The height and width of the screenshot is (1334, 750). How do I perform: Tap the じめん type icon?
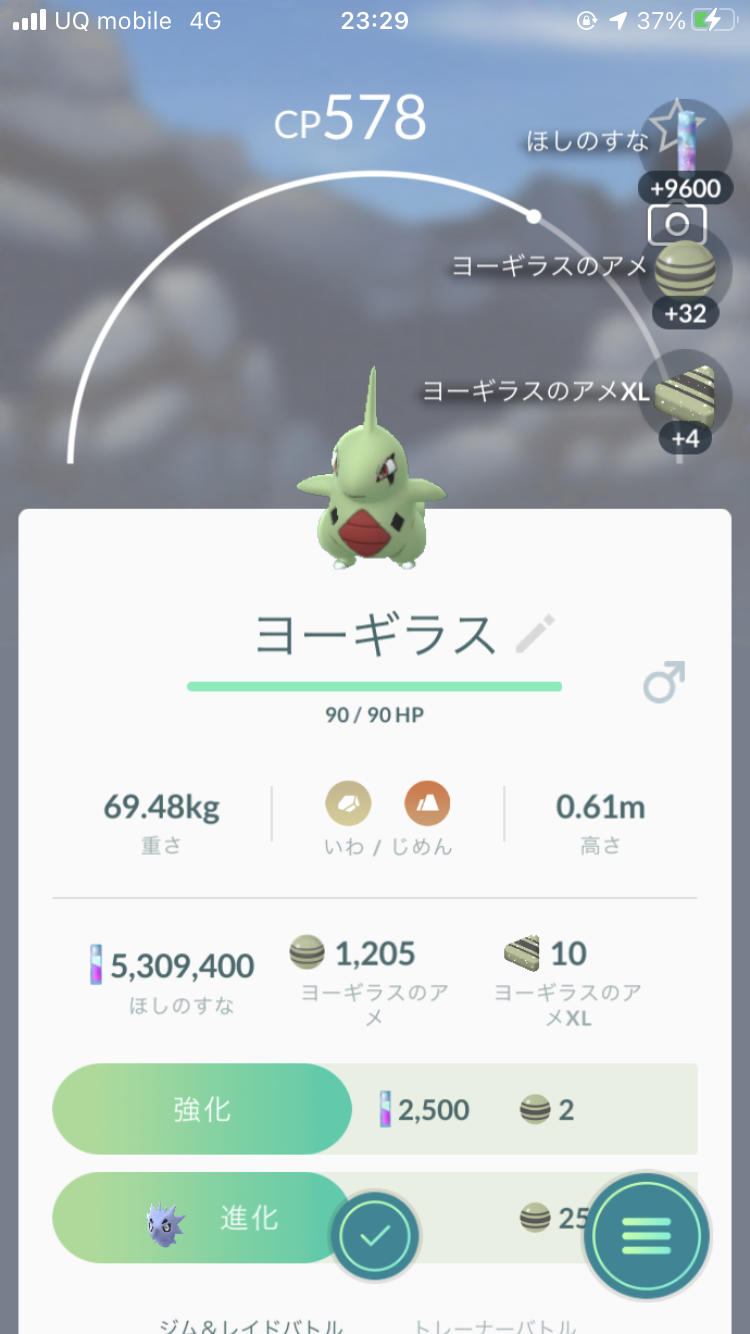tap(427, 803)
